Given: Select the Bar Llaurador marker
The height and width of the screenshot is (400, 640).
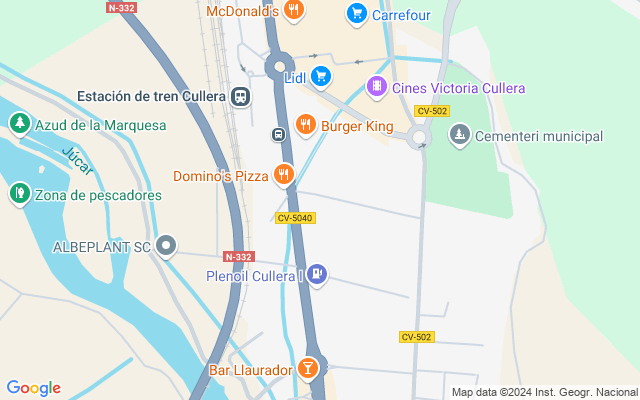Looking at the screenshot, I should pyautogui.click(x=308, y=369).
